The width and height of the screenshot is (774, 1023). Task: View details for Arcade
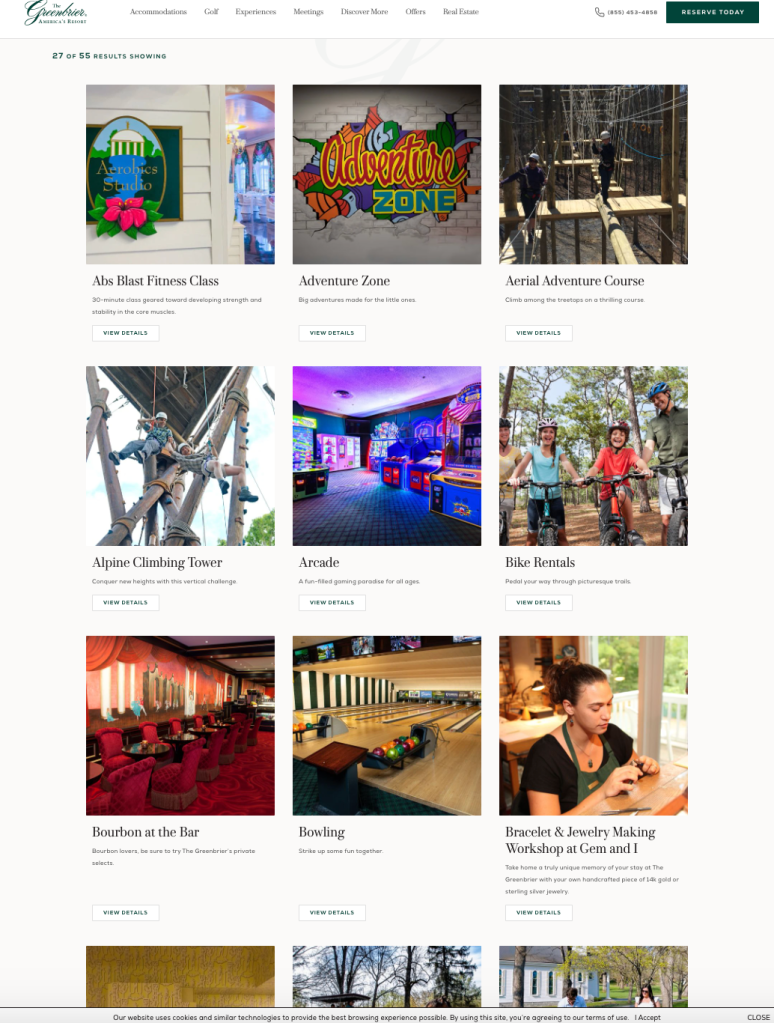click(x=332, y=603)
